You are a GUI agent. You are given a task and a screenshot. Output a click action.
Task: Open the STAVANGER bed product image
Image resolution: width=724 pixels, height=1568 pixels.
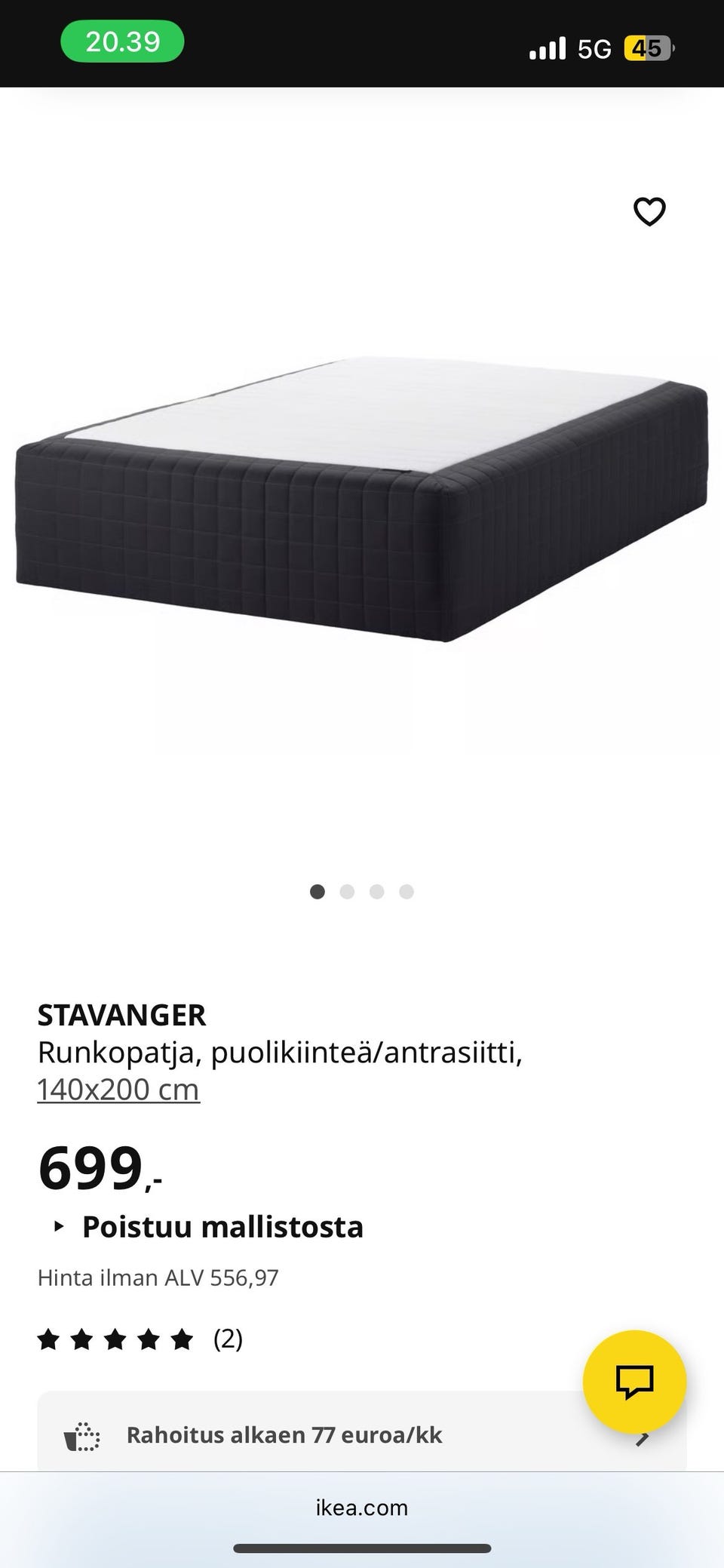tap(362, 498)
